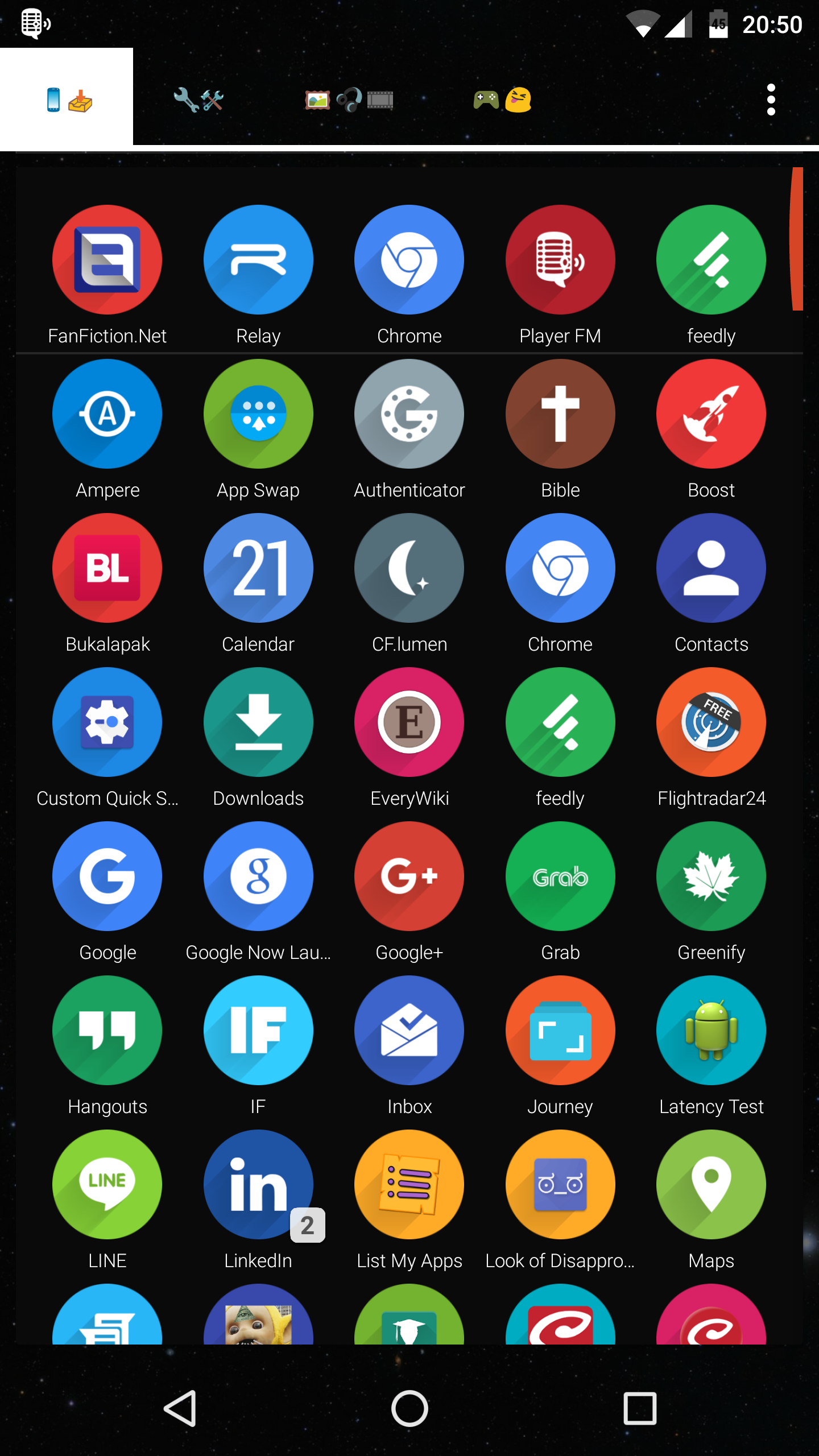Switch to the tools tab
Screen dimensions: 819x1456
click(198, 98)
